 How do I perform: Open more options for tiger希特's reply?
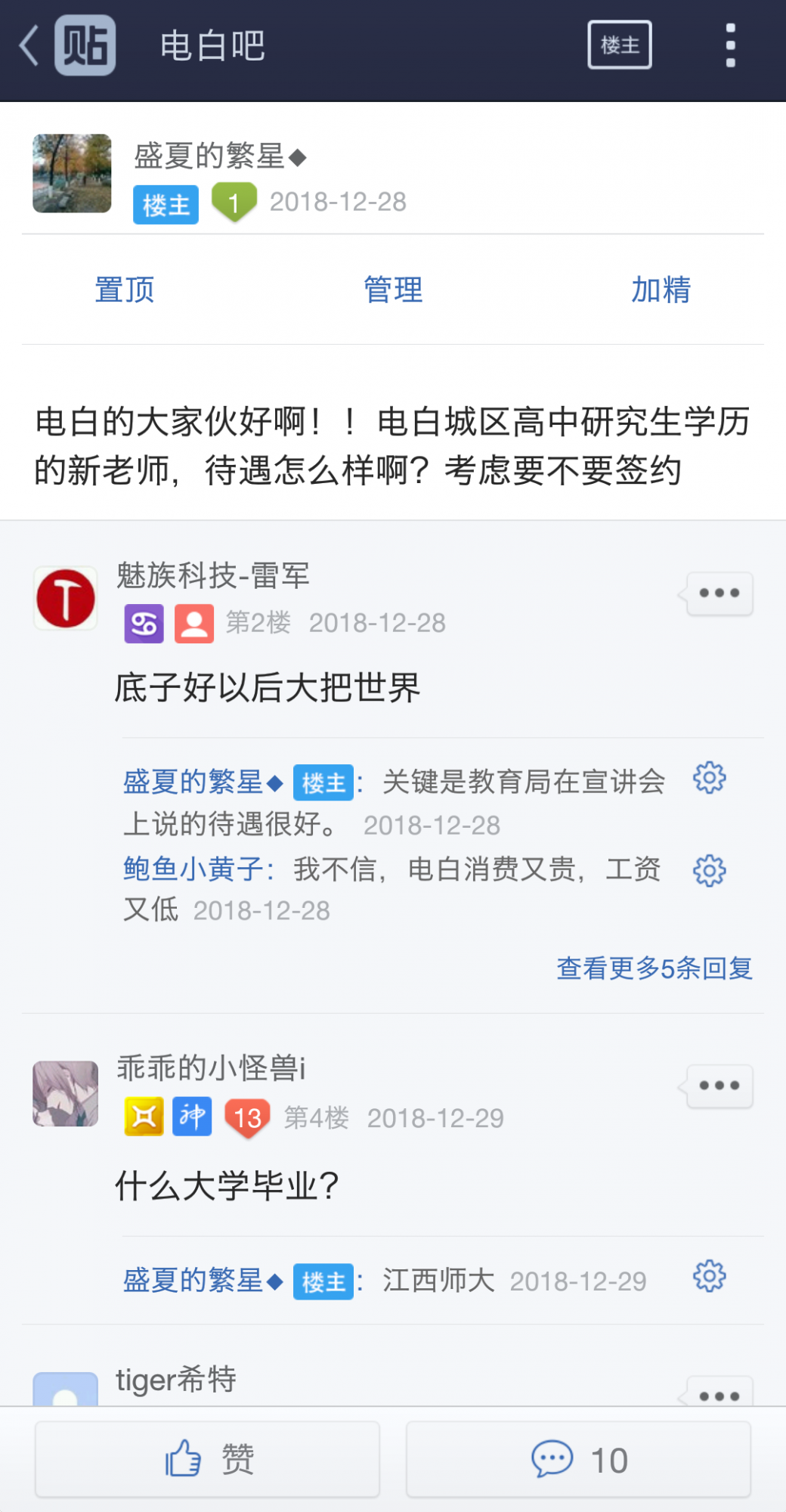719,1396
